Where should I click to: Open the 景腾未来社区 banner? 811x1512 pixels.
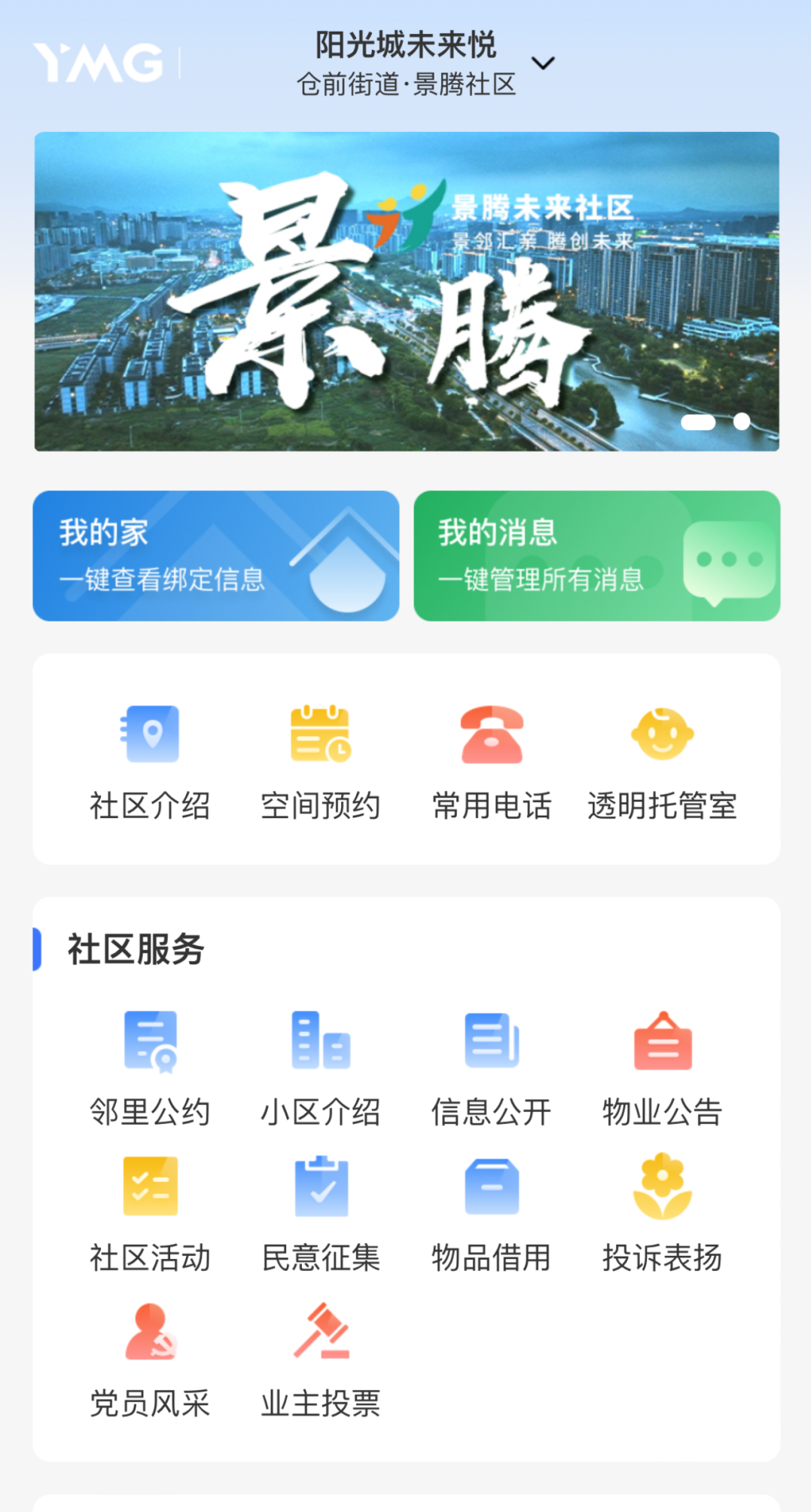[407, 292]
